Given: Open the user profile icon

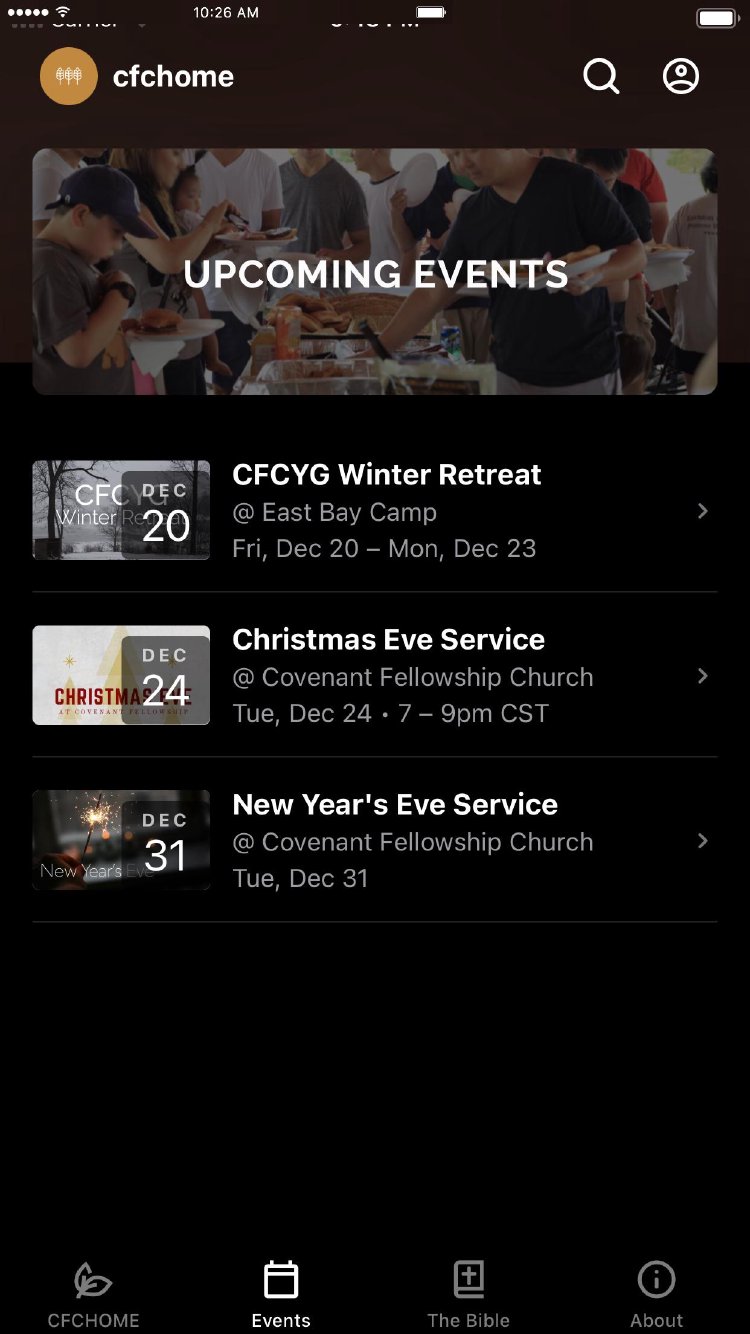Looking at the screenshot, I should [681, 76].
